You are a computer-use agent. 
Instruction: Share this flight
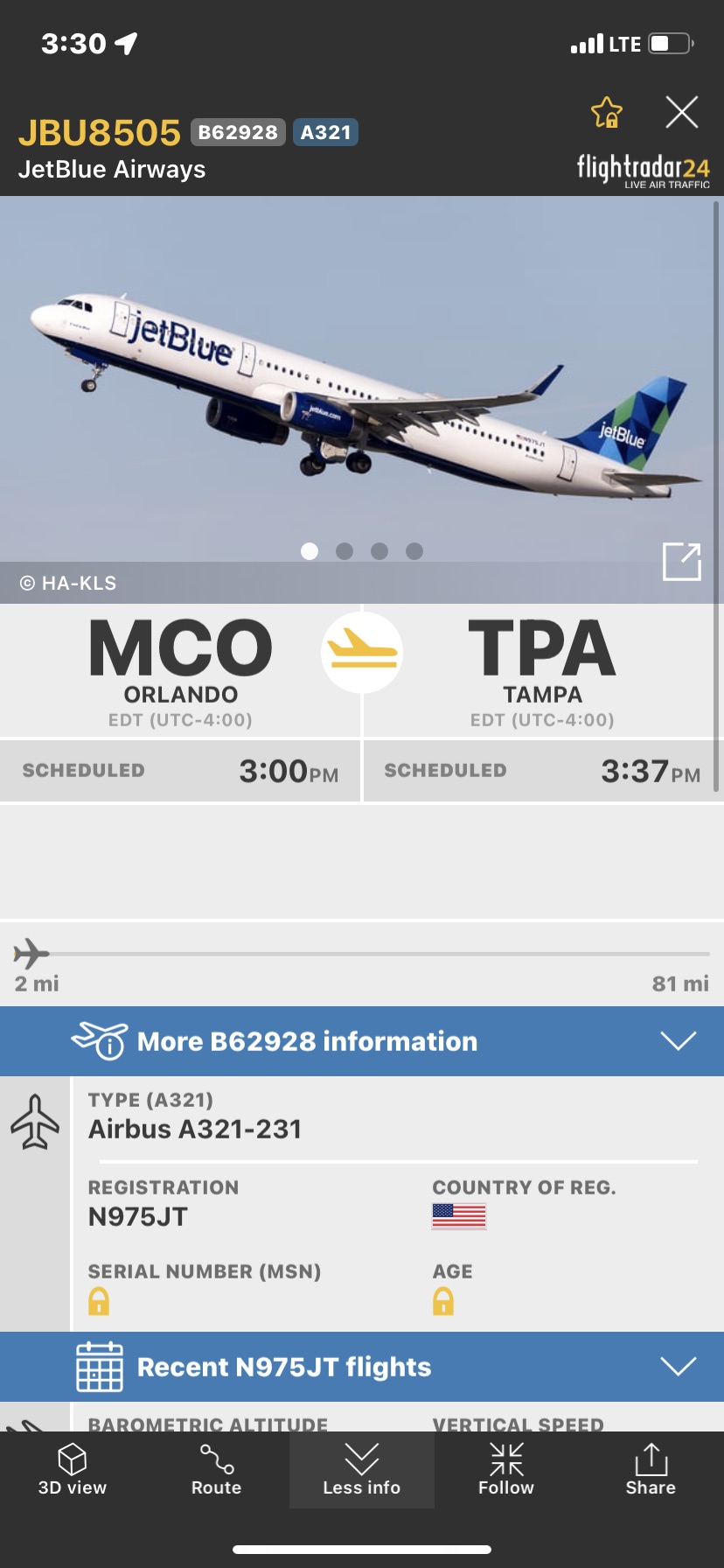click(651, 1470)
